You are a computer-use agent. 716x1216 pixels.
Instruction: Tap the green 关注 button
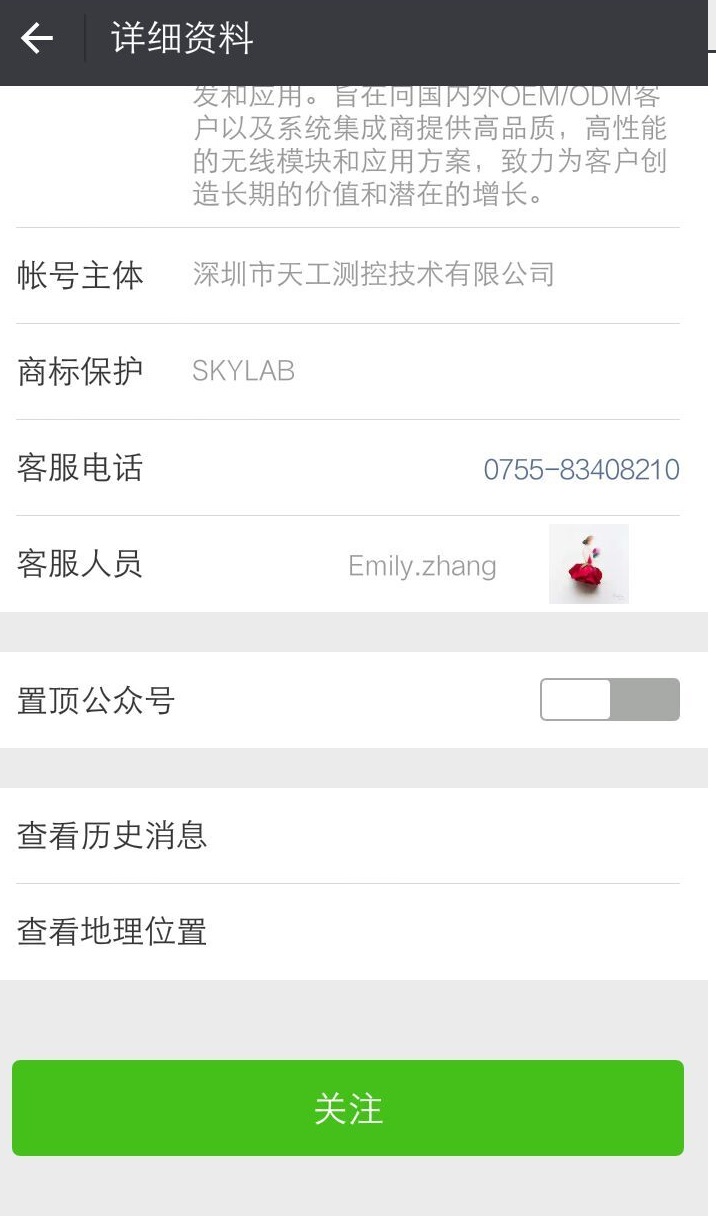click(348, 1108)
